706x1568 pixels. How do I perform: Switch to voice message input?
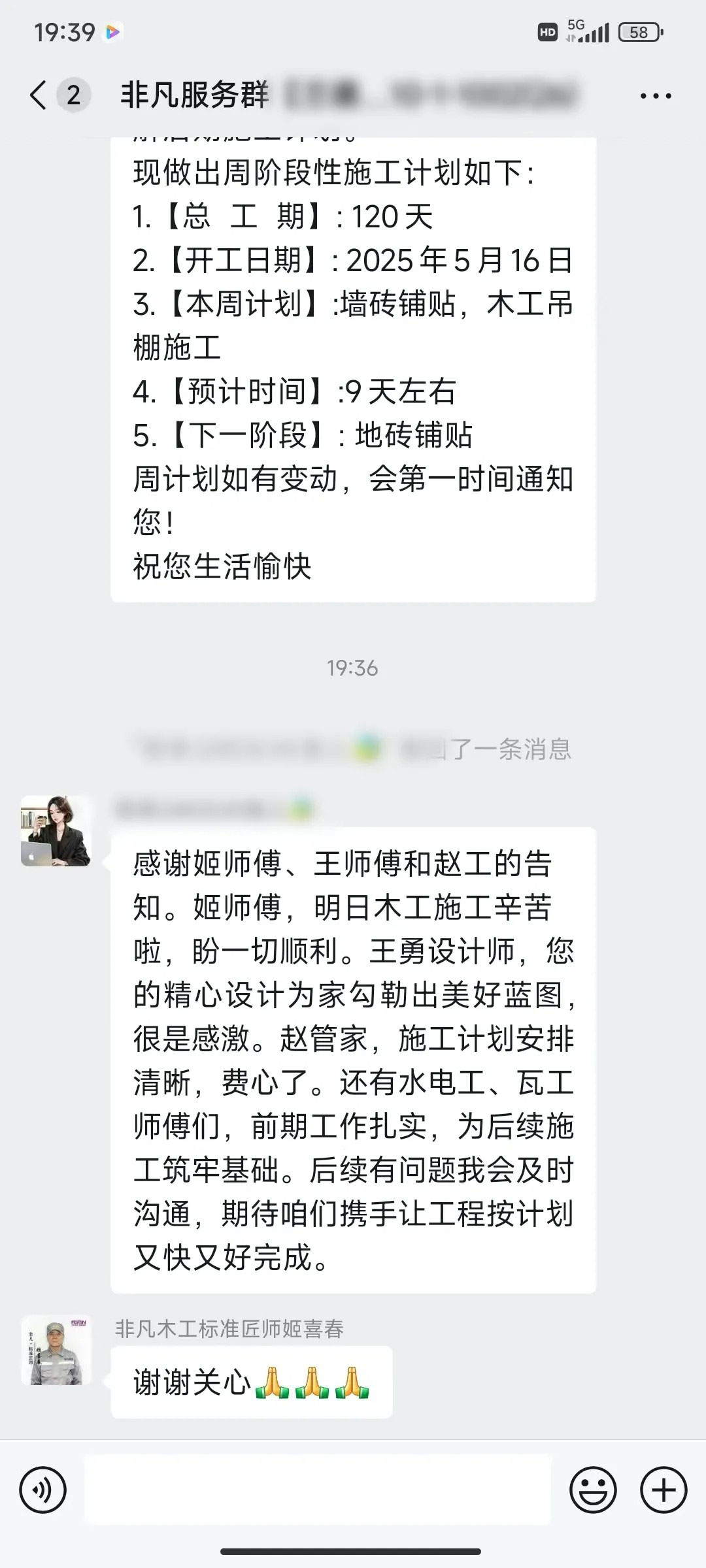coord(43,1491)
